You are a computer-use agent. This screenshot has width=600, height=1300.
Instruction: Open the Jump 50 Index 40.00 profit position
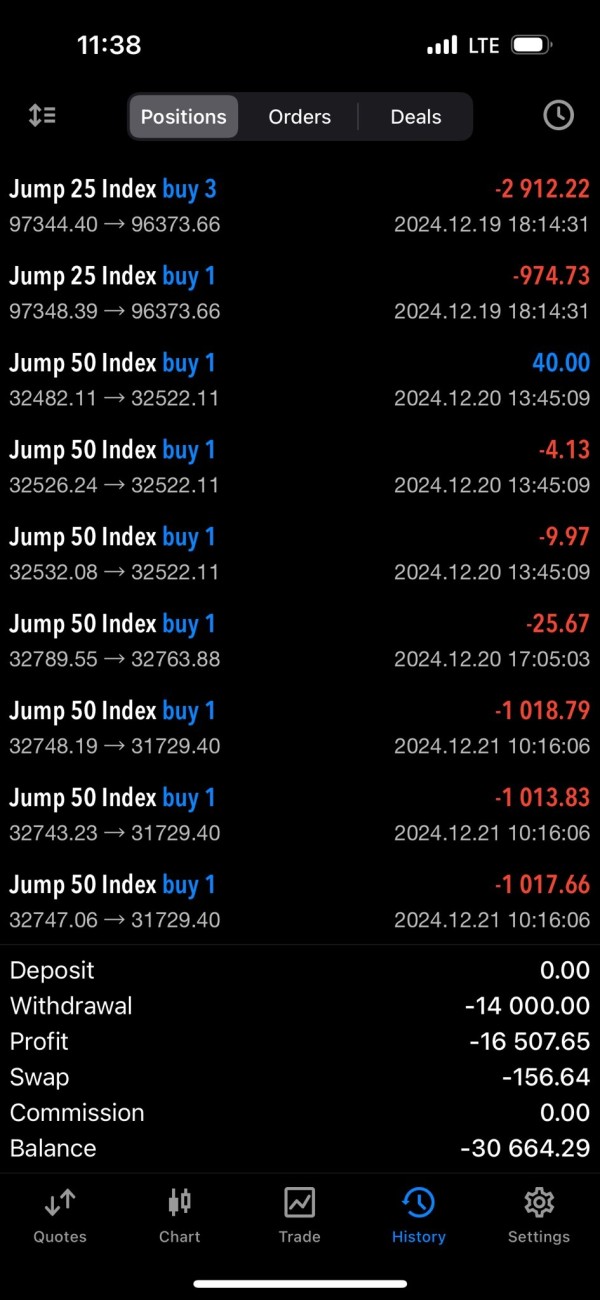300,380
